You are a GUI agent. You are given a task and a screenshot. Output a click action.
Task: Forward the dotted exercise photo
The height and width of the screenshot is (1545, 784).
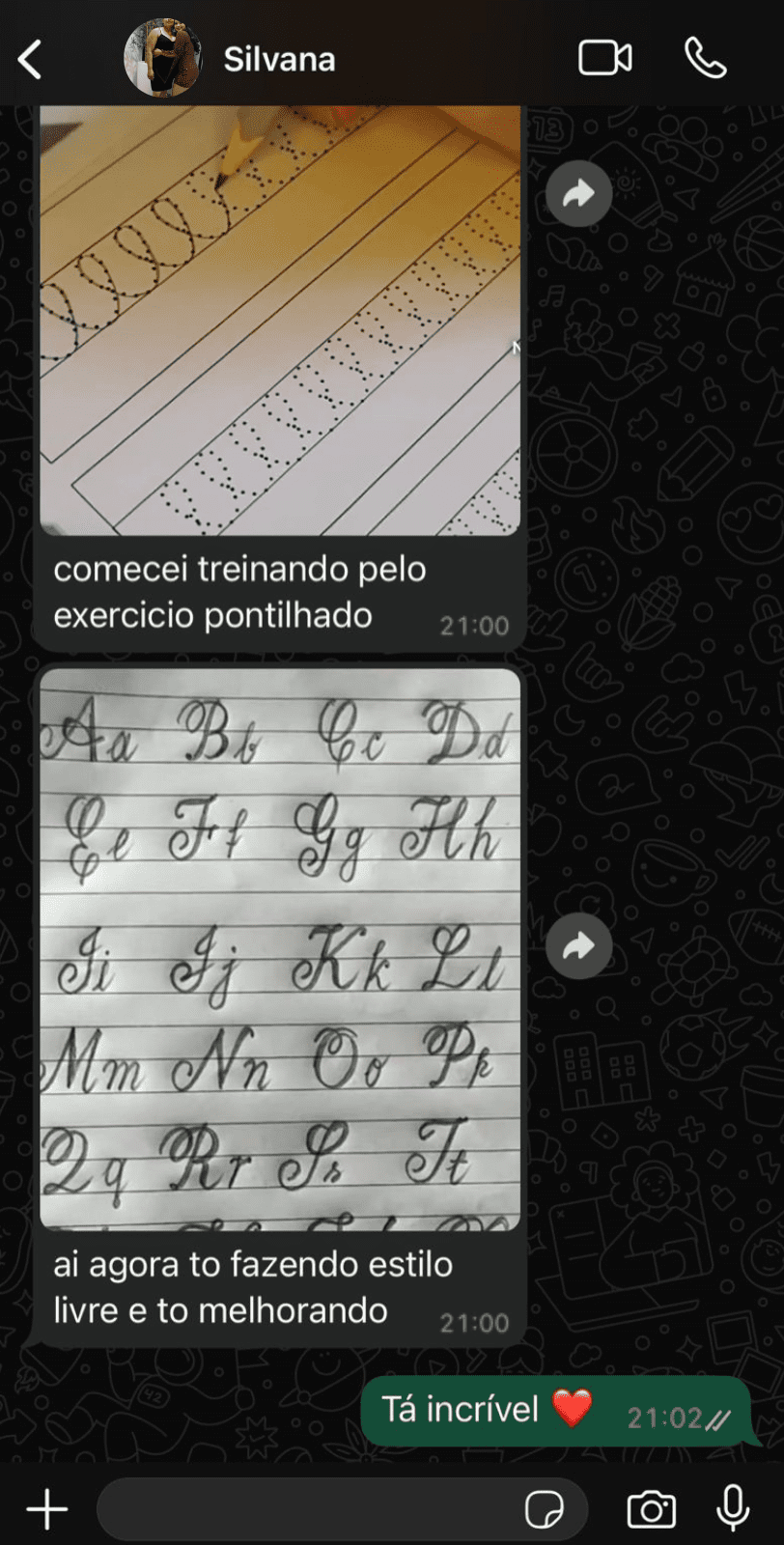577,193
